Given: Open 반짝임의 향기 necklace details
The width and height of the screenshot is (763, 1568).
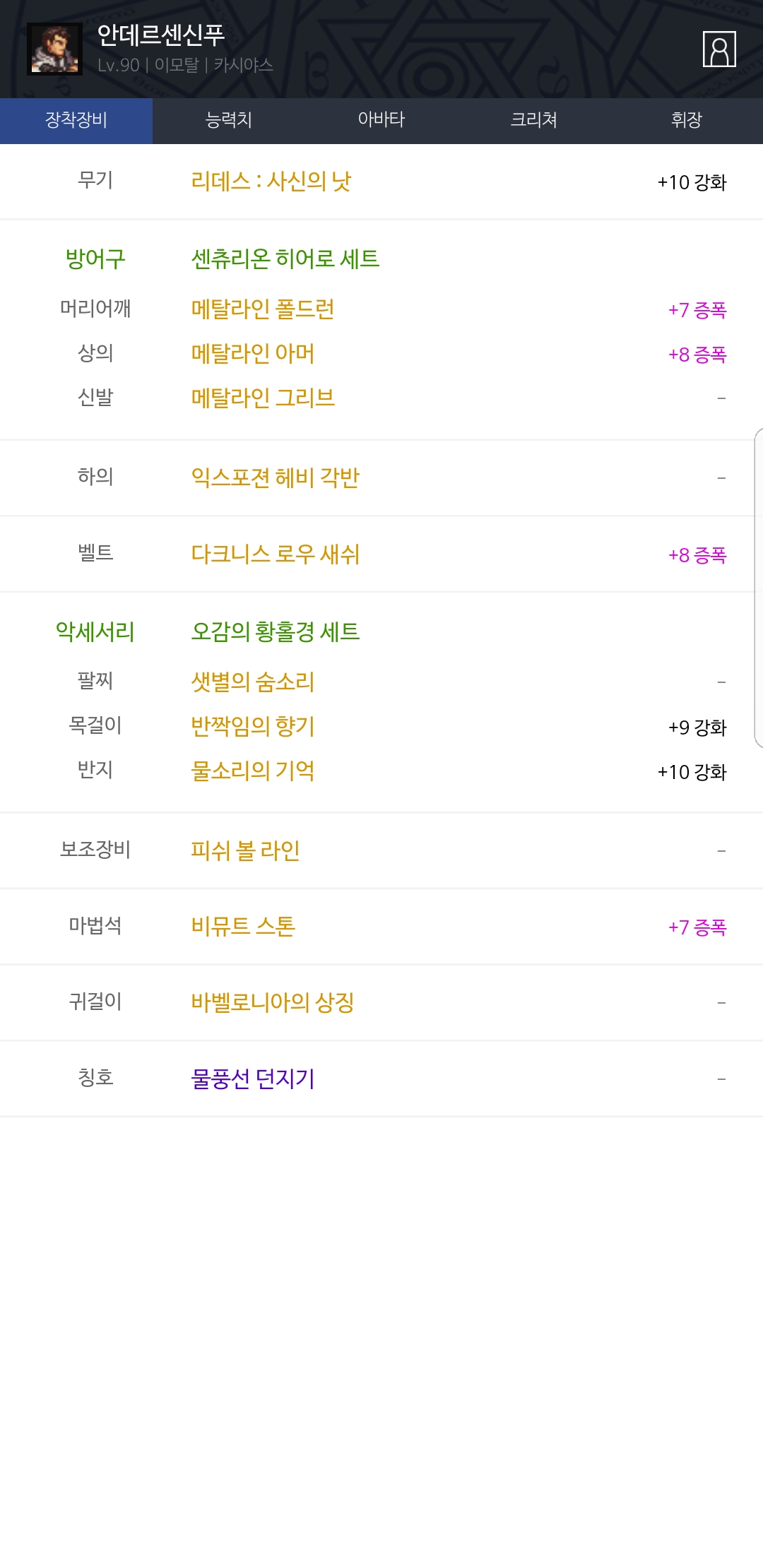Looking at the screenshot, I should click(253, 726).
